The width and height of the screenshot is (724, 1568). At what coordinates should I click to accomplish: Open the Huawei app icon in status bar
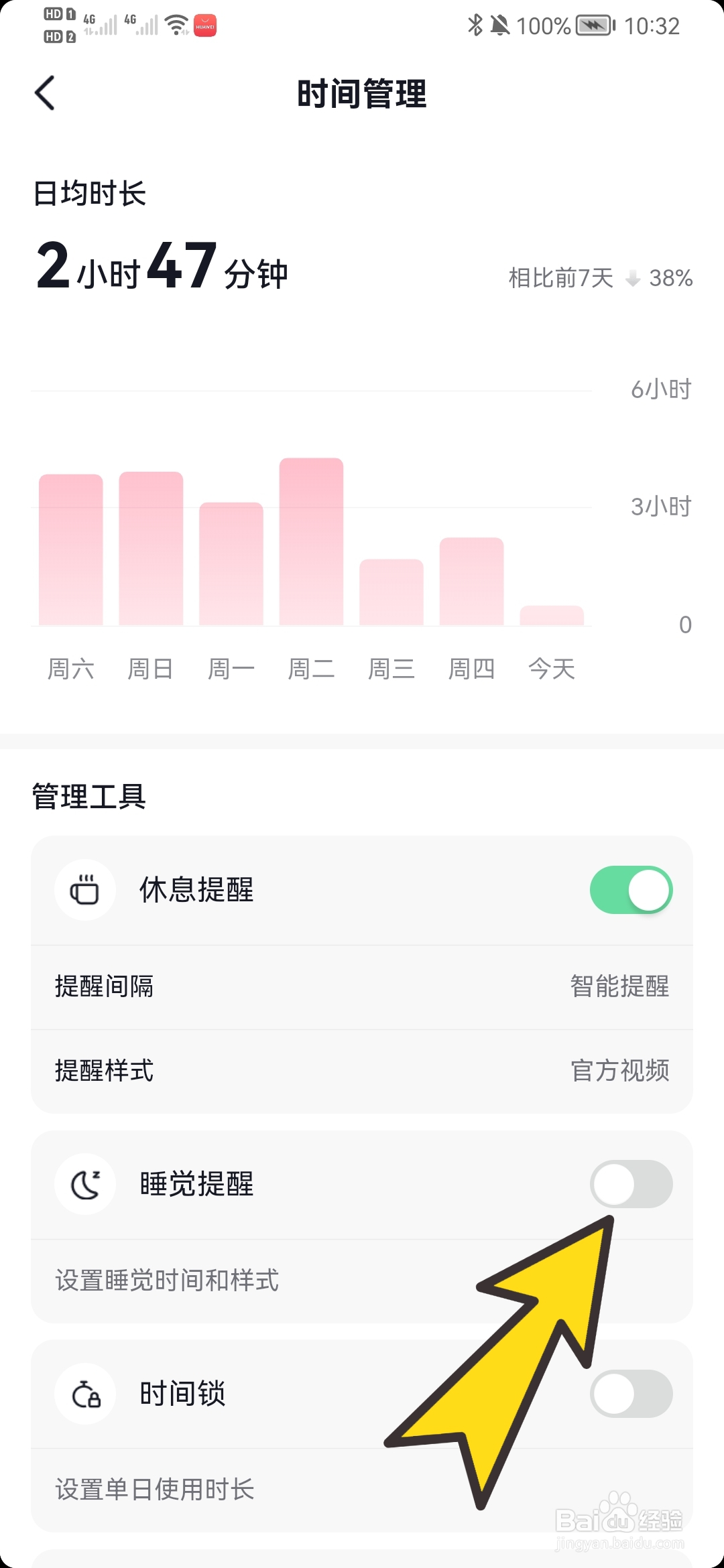click(203, 25)
